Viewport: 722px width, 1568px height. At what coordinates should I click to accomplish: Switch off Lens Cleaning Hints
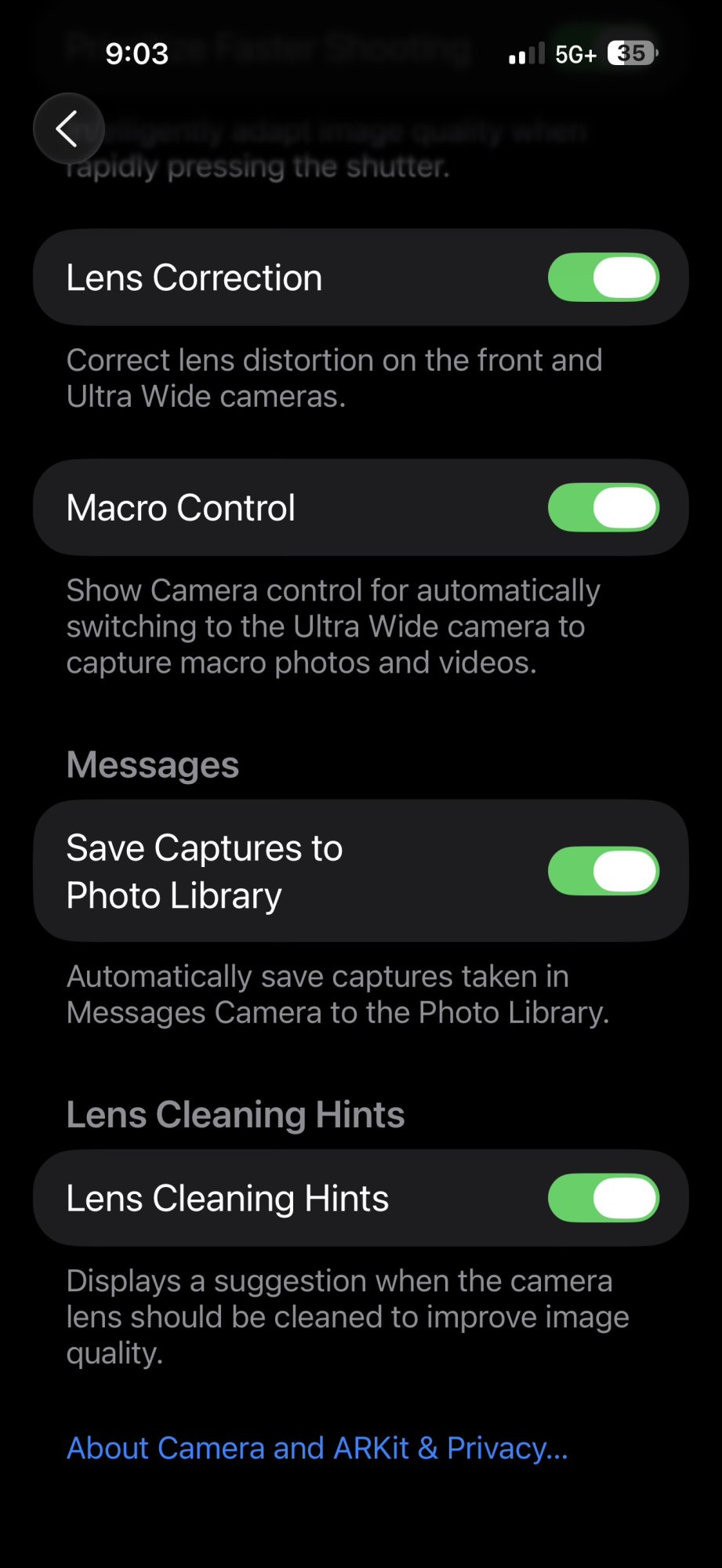[603, 1198]
